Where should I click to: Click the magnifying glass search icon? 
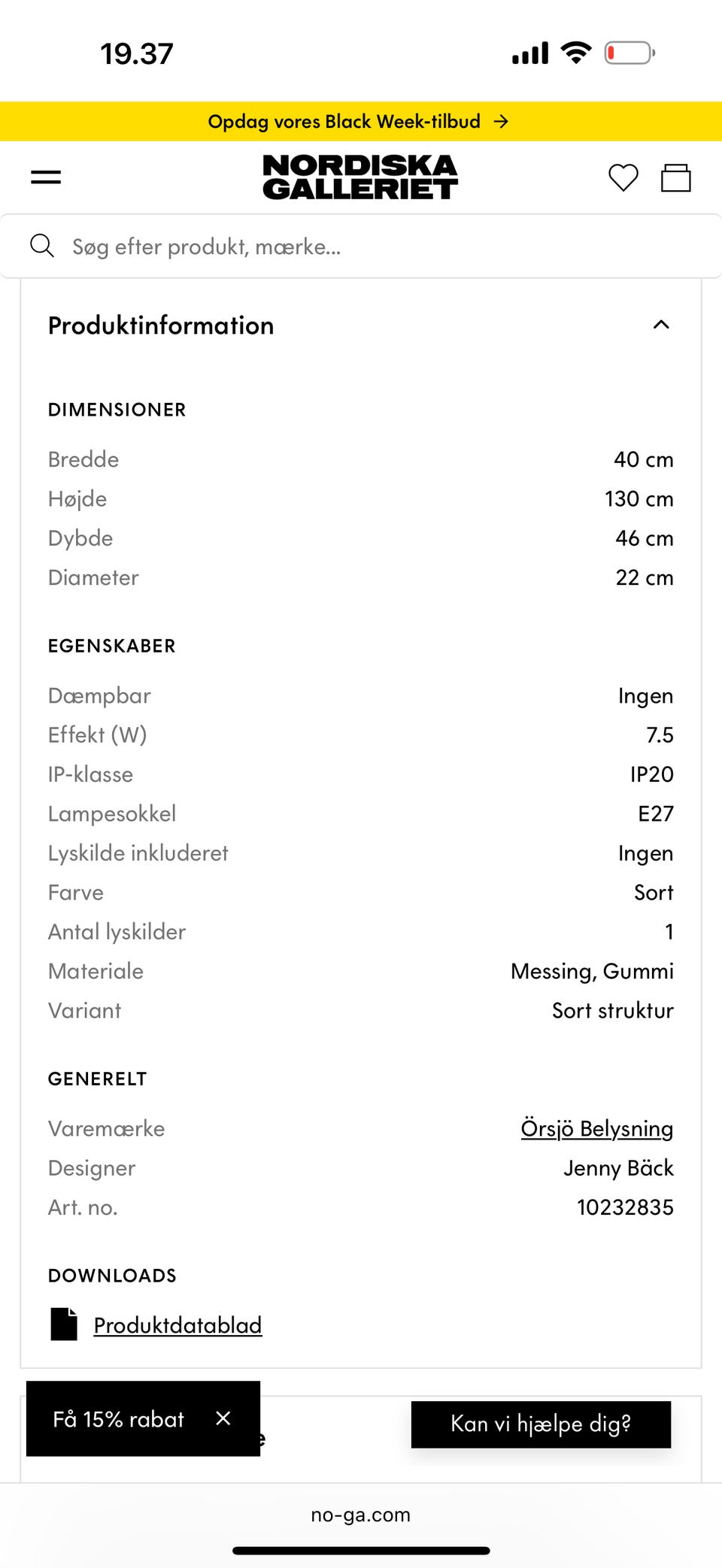(43, 245)
